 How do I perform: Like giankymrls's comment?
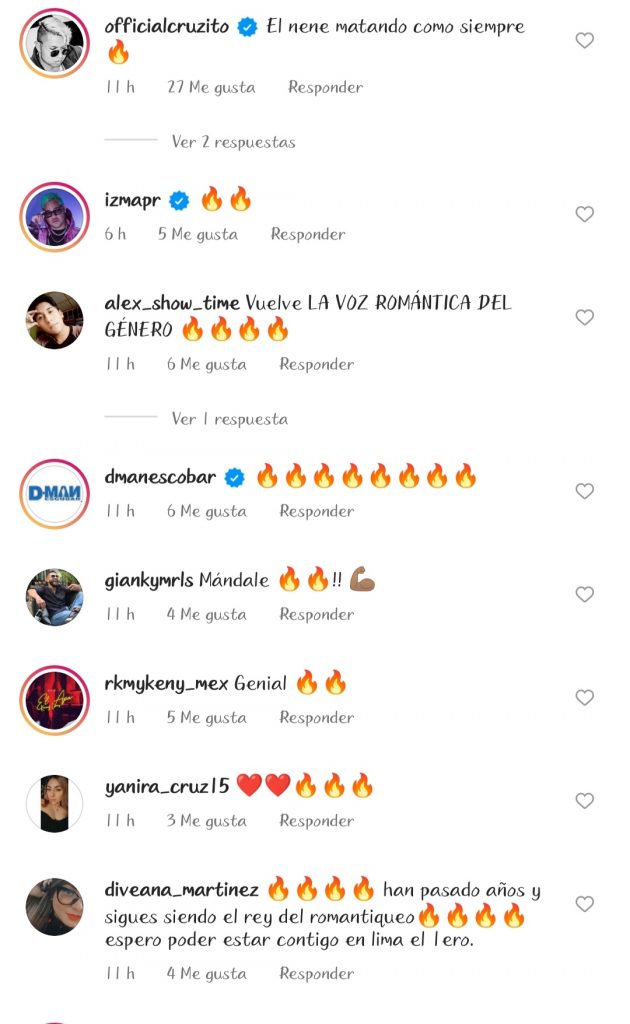click(x=585, y=594)
